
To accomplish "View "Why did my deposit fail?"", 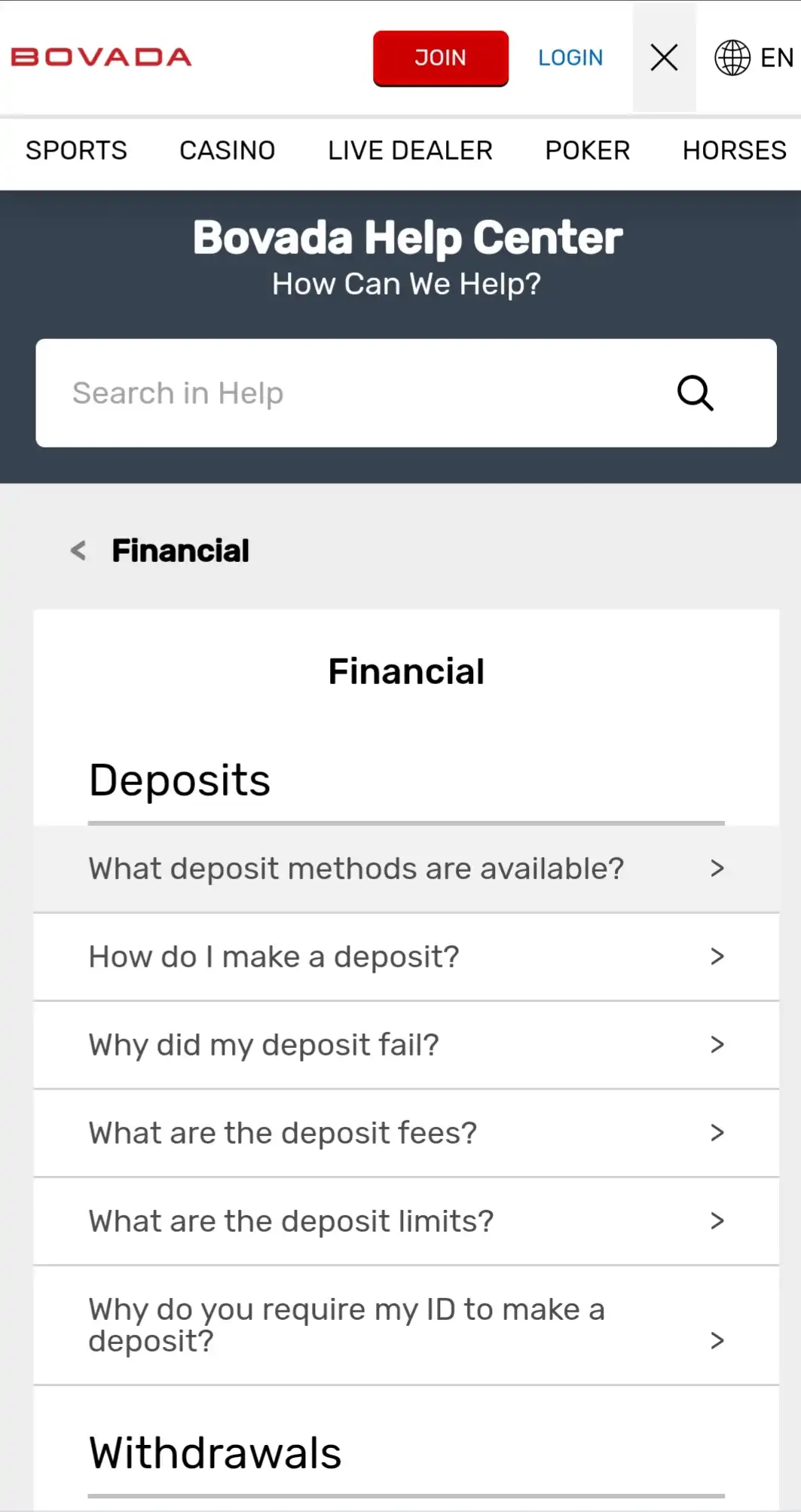I will pos(405,1045).
